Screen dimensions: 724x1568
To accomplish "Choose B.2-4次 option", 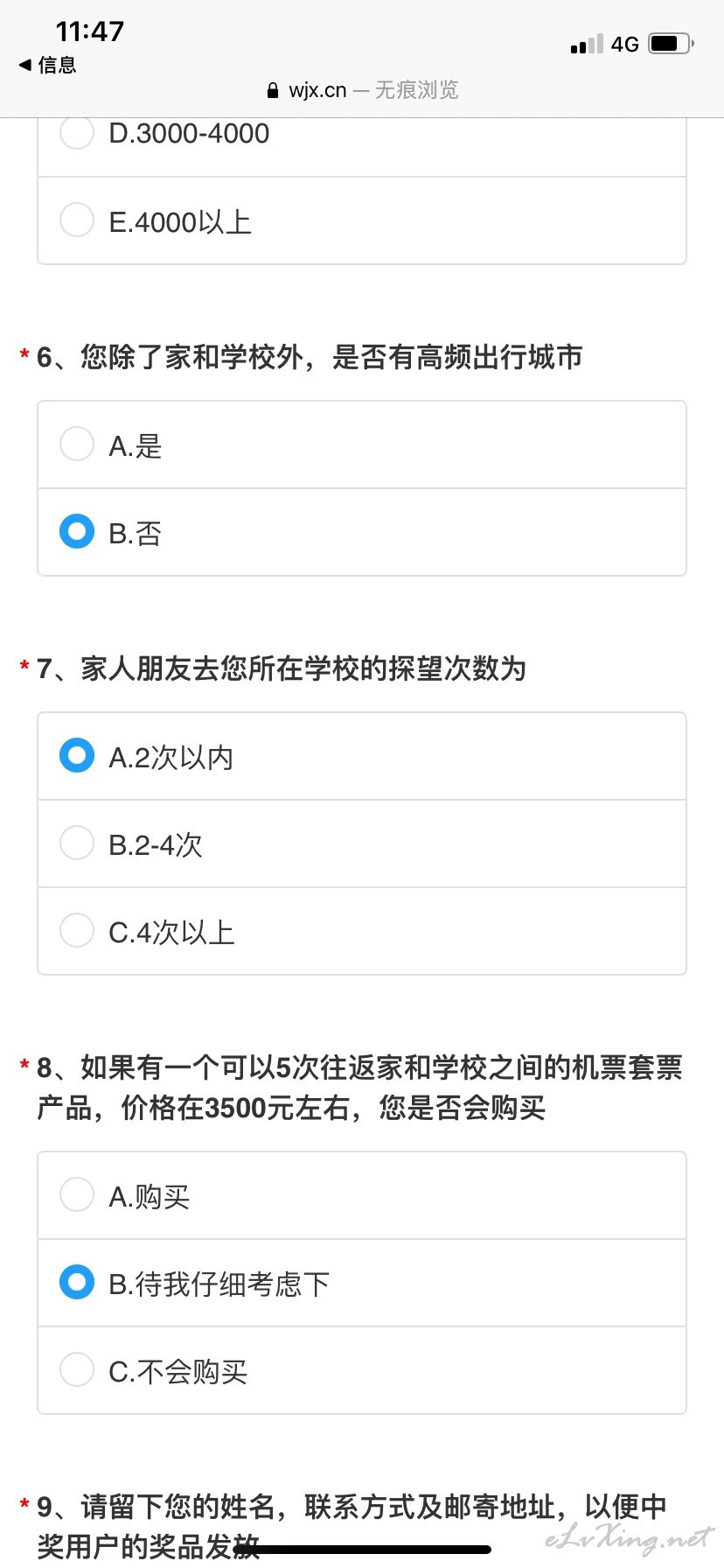I will (x=362, y=843).
